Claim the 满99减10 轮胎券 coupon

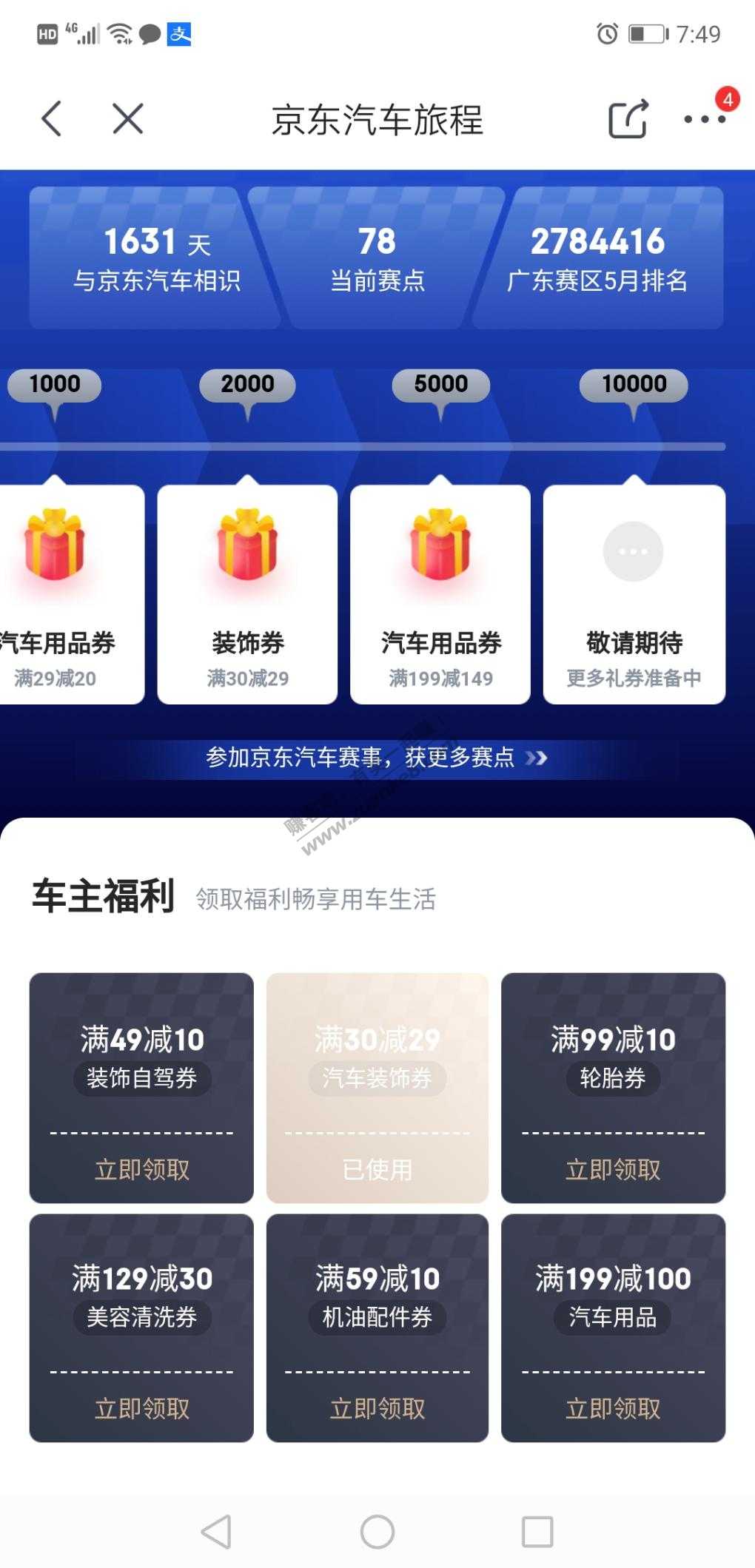(x=613, y=1169)
